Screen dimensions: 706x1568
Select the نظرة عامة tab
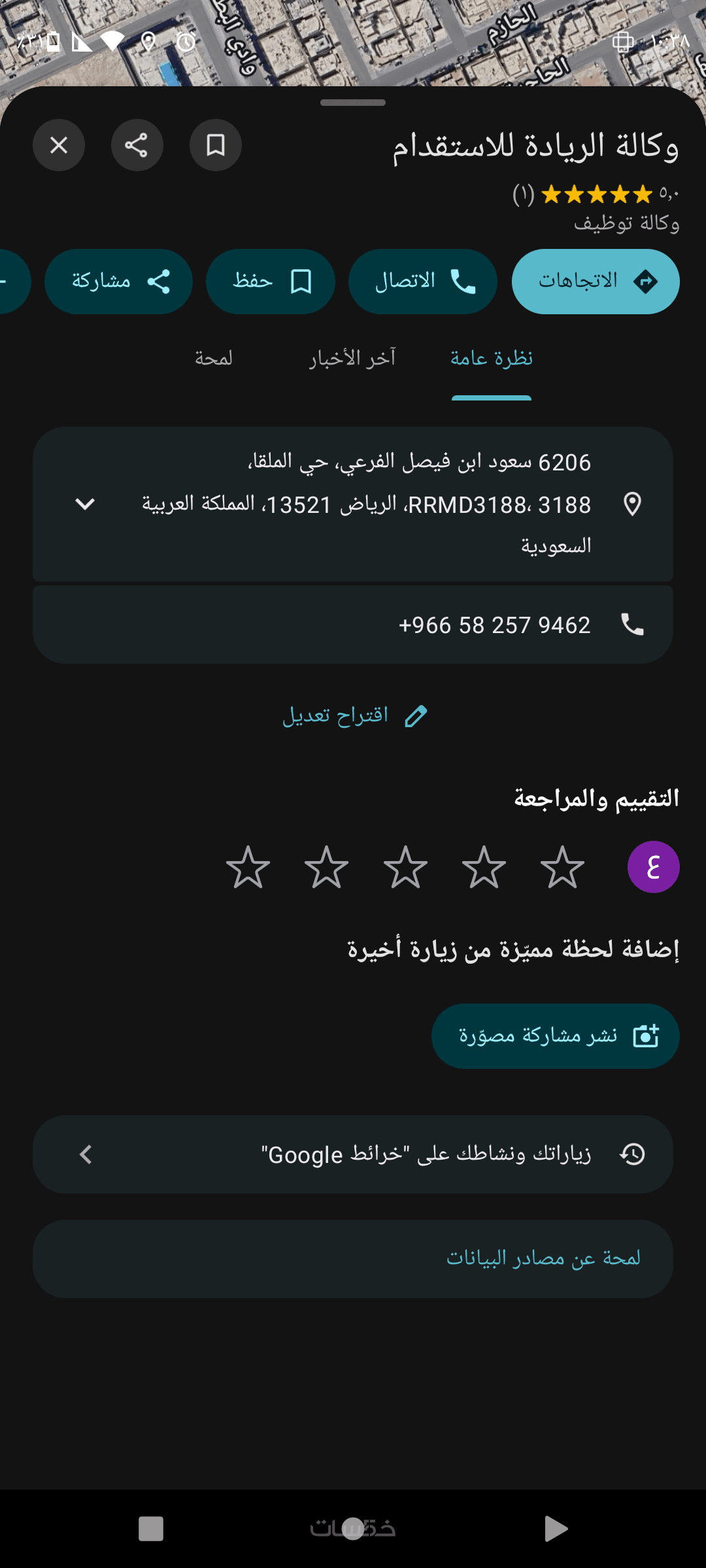click(x=492, y=358)
